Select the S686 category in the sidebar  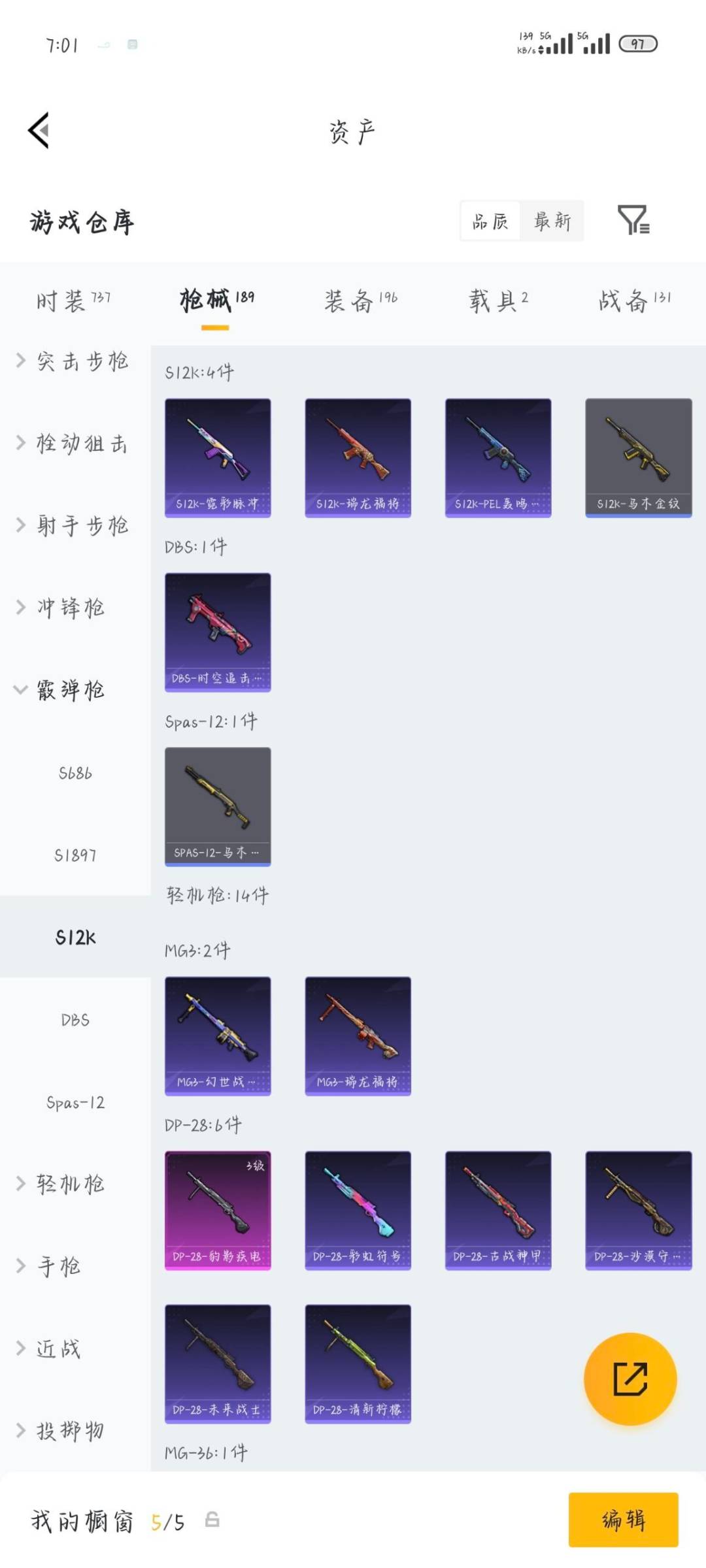point(75,773)
